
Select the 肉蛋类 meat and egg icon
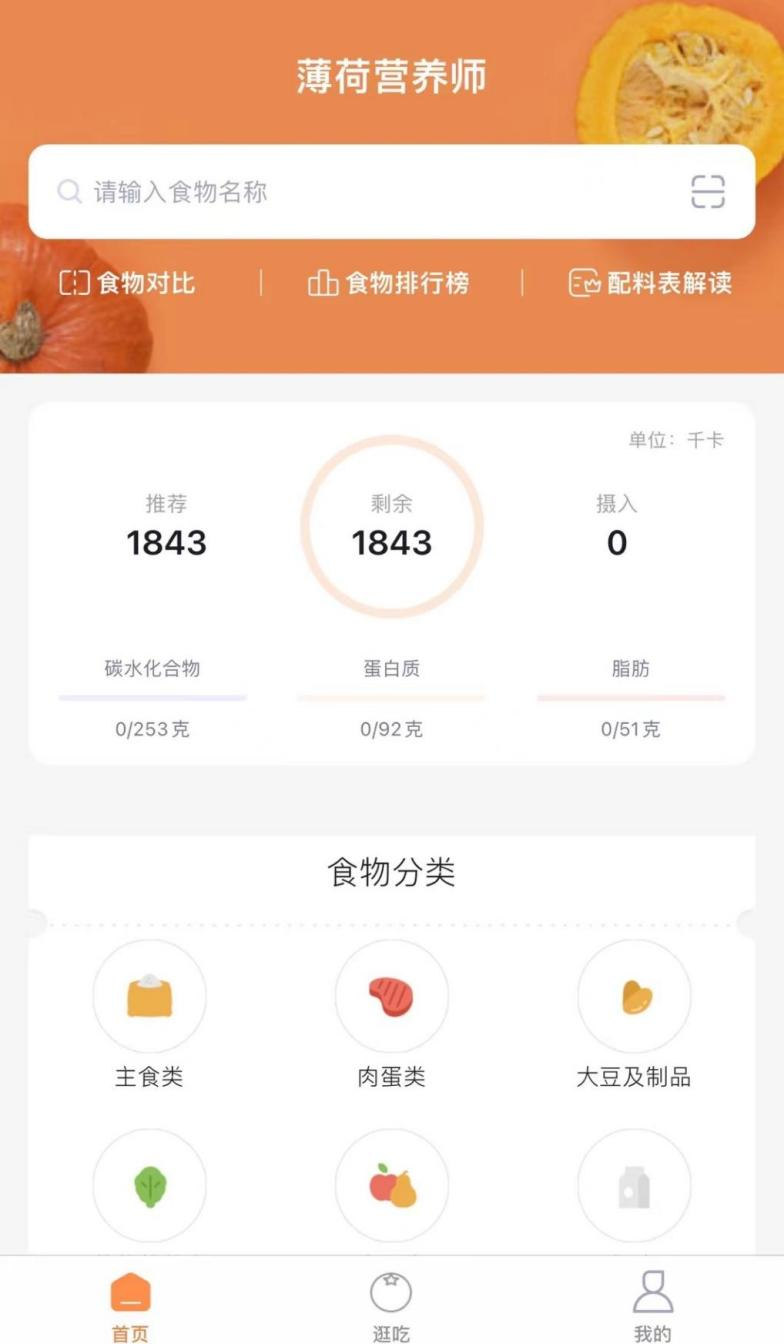point(391,995)
